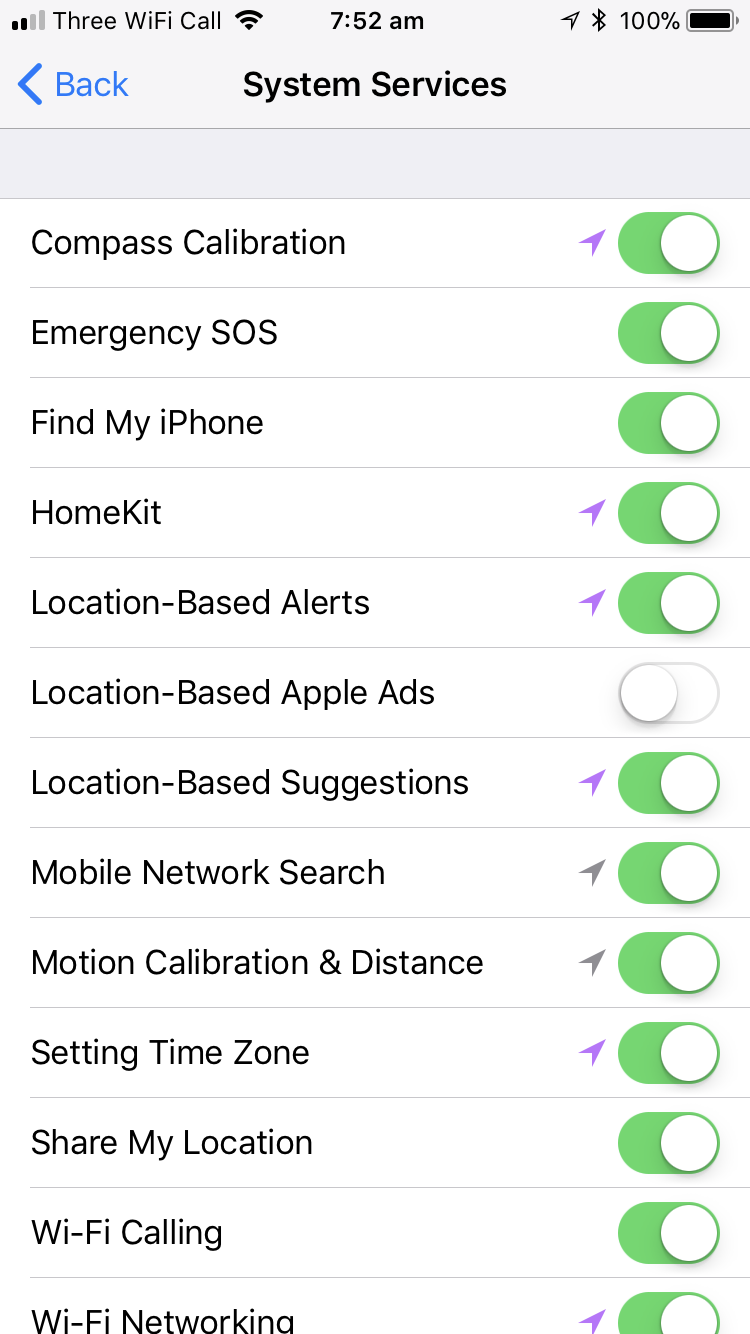Toggle Wi-Fi Networking off
This screenshot has height=1334, width=750.
click(x=669, y=1313)
